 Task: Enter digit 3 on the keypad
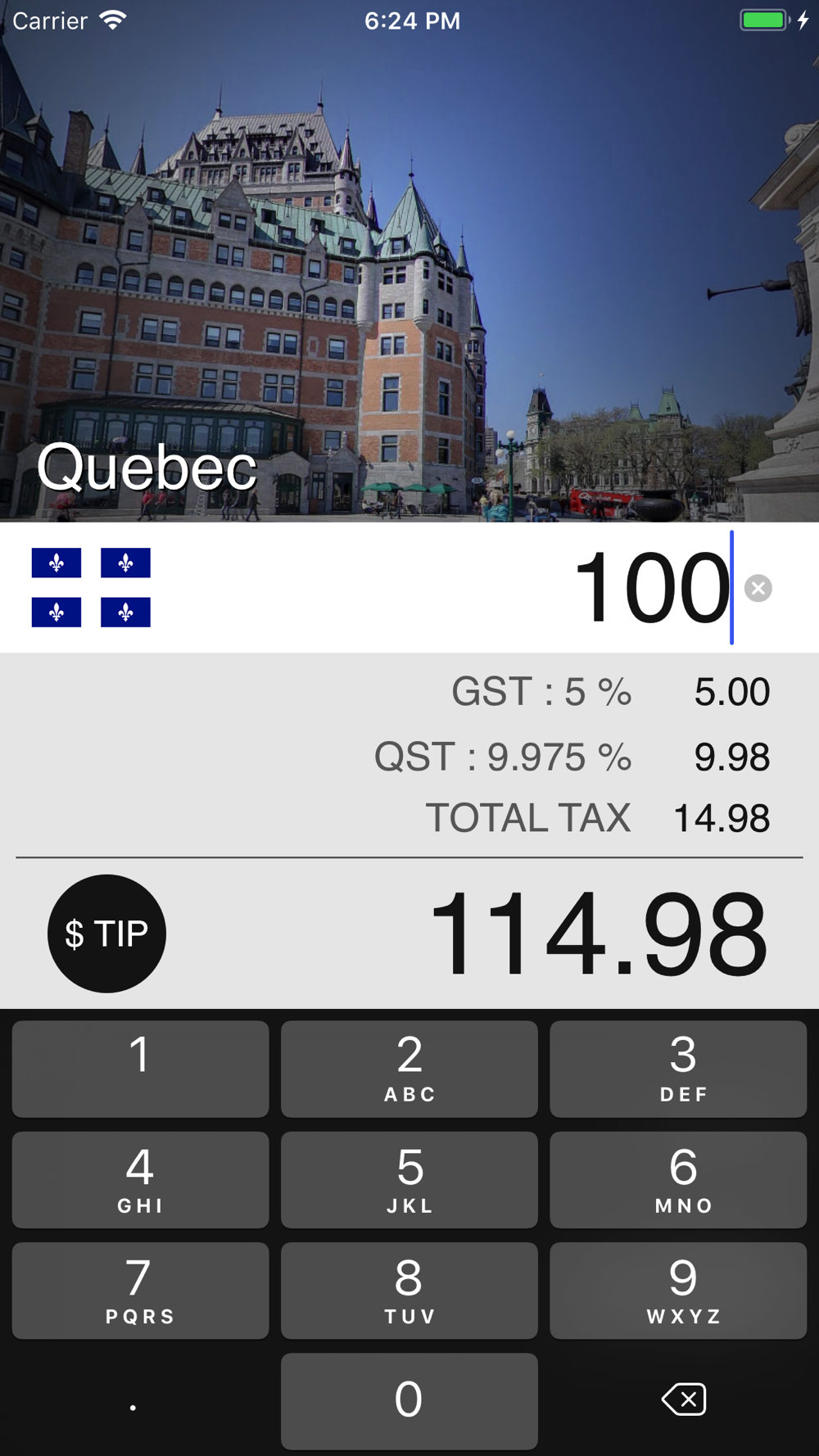coord(678,1069)
